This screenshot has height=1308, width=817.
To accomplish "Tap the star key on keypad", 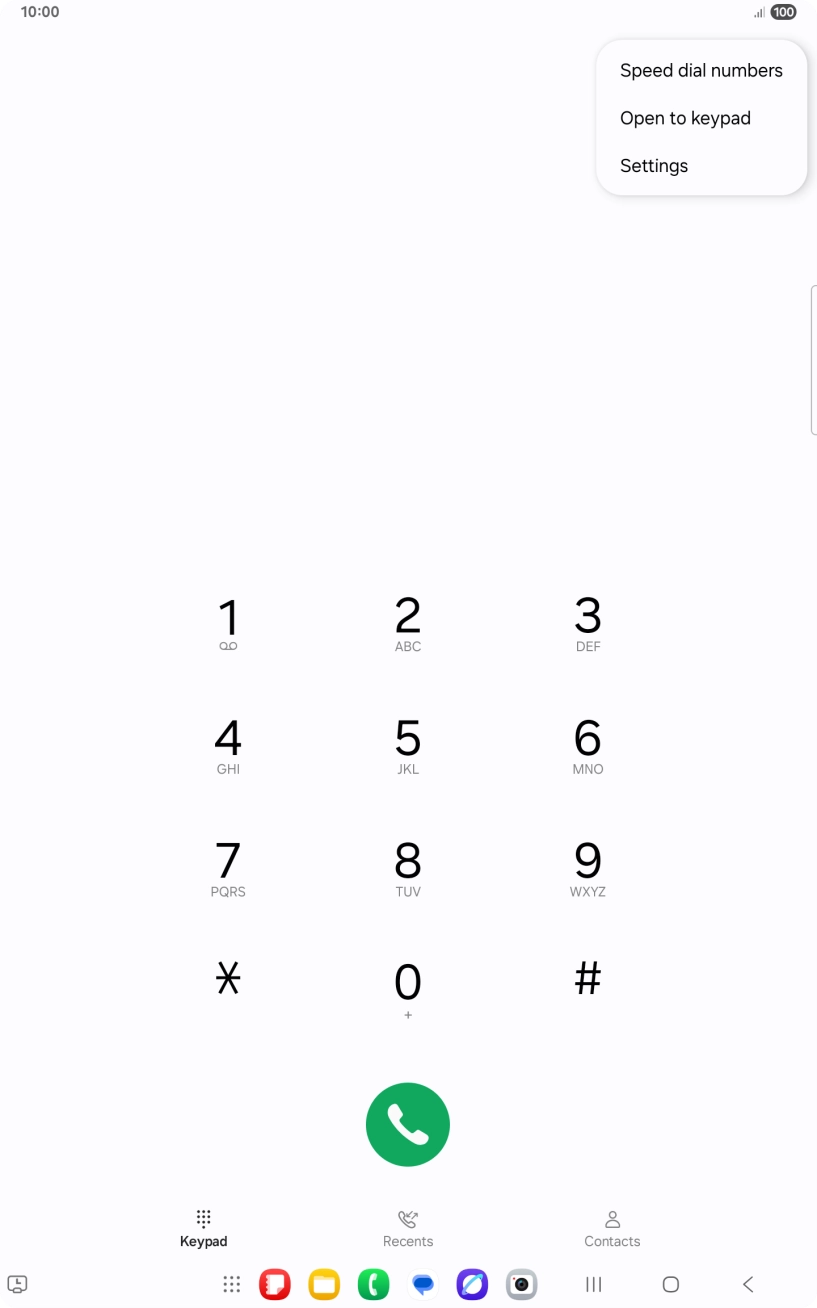I will coord(228,979).
